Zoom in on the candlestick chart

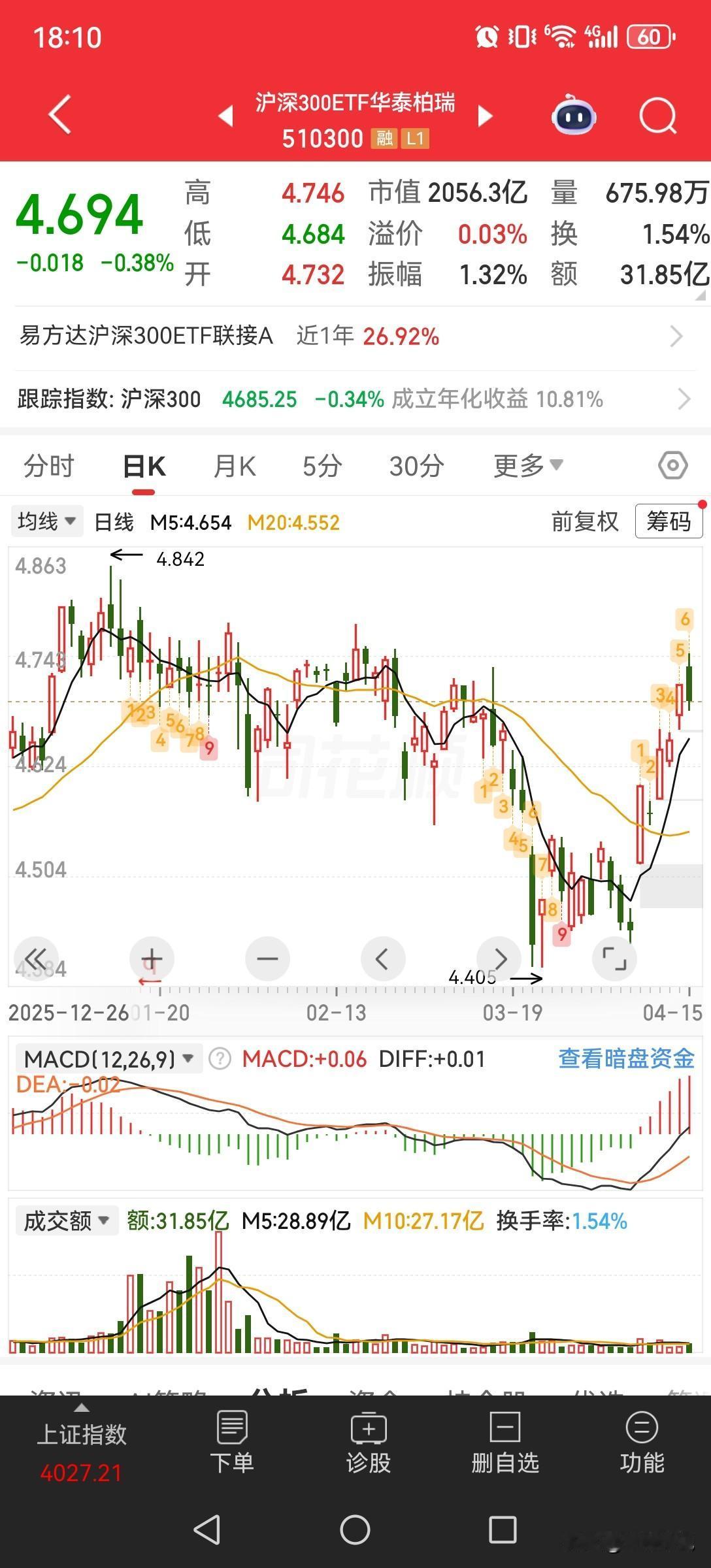coord(151,958)
